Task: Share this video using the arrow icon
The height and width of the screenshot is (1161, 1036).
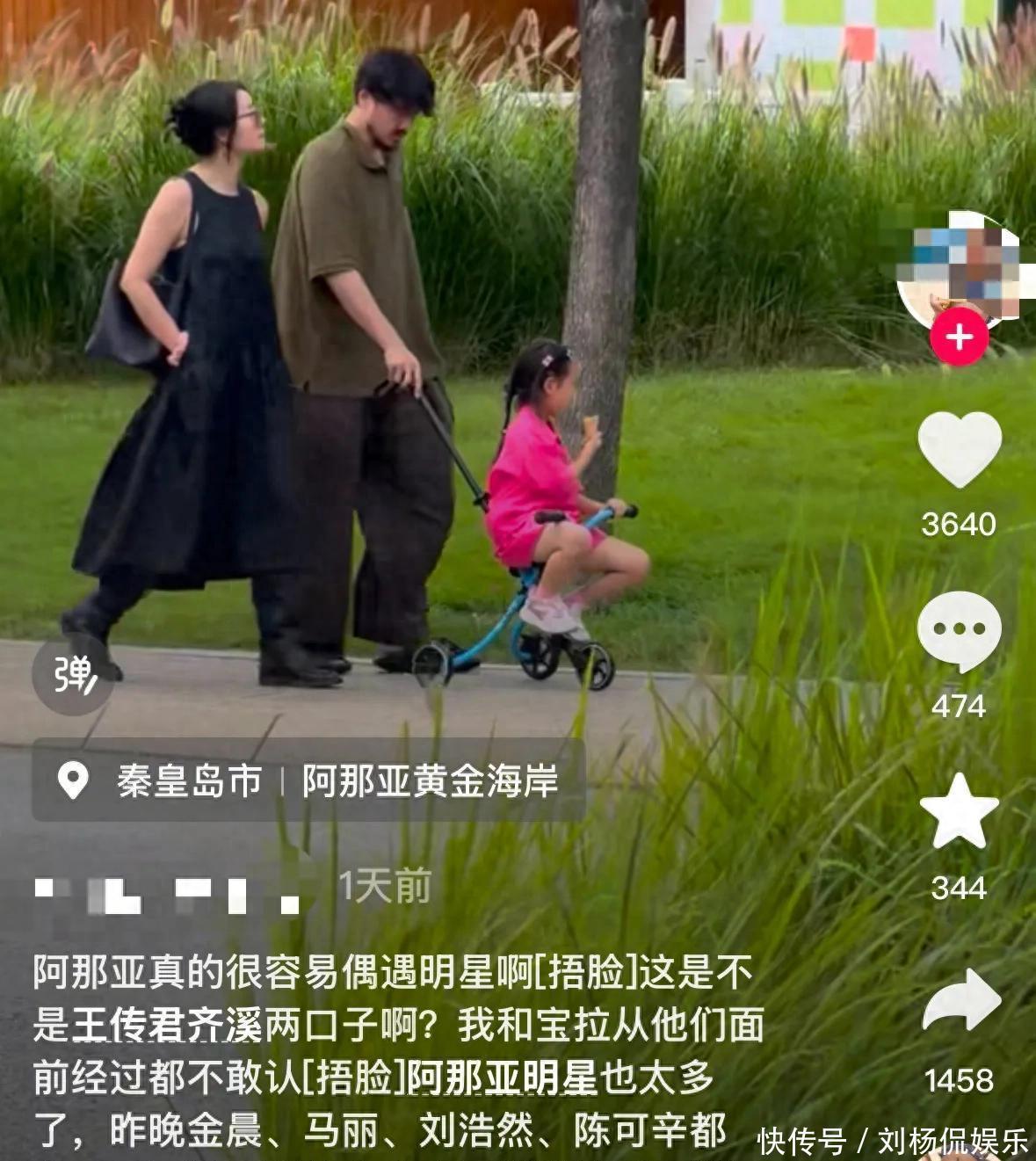Action: coord(961,1001)
